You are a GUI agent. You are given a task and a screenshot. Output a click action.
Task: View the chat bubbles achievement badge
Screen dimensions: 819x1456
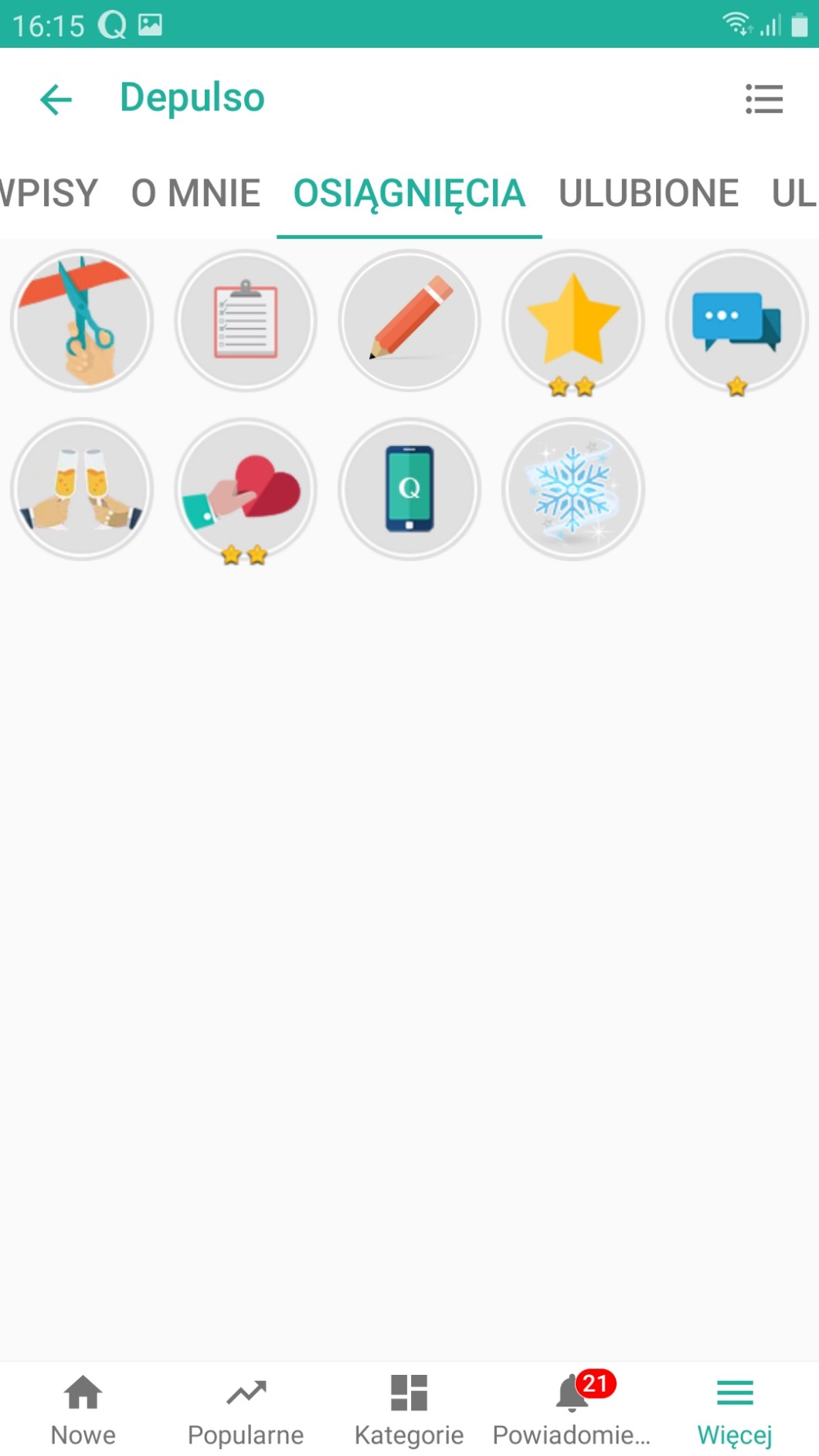[737, 321]
